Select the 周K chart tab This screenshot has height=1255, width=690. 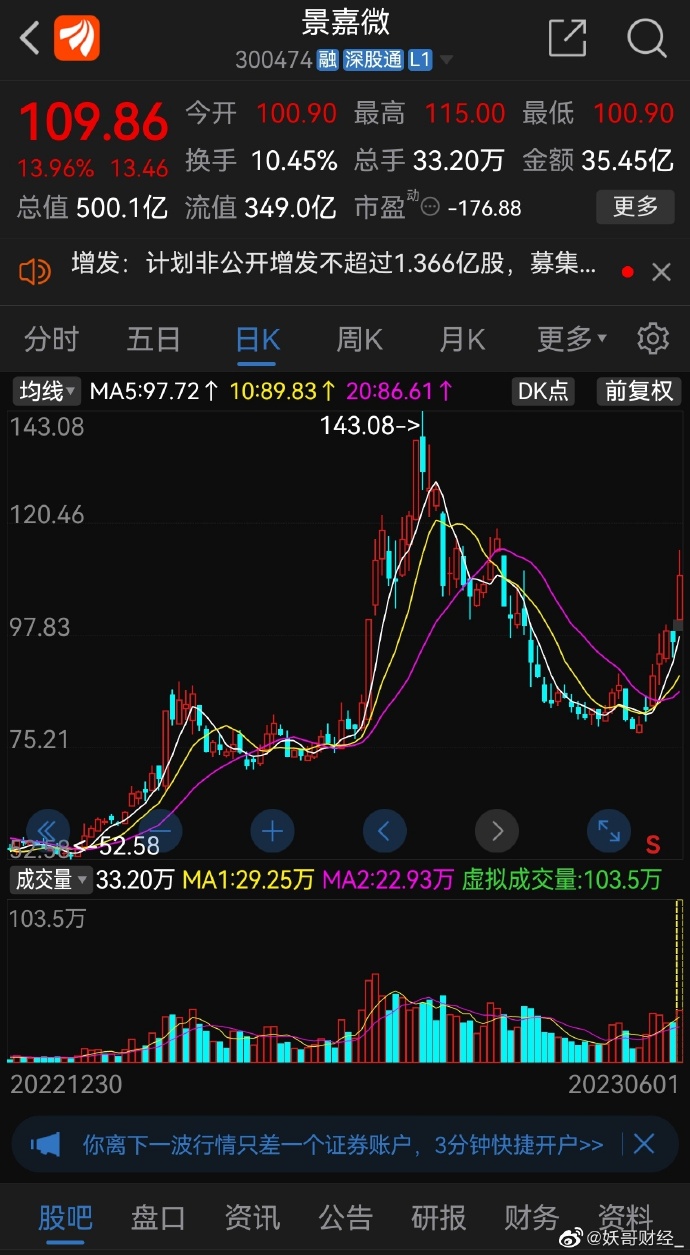click(359, 339)
